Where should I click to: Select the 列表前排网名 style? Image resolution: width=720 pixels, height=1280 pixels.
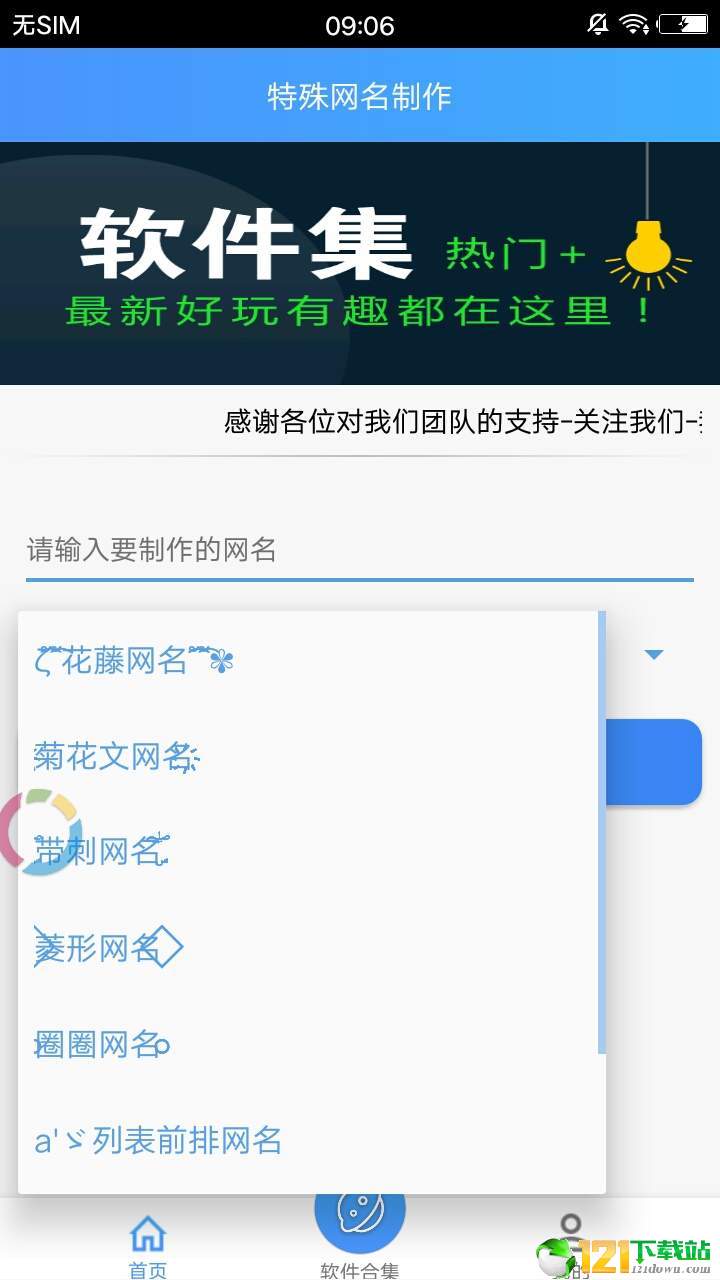pos(158,1140)
